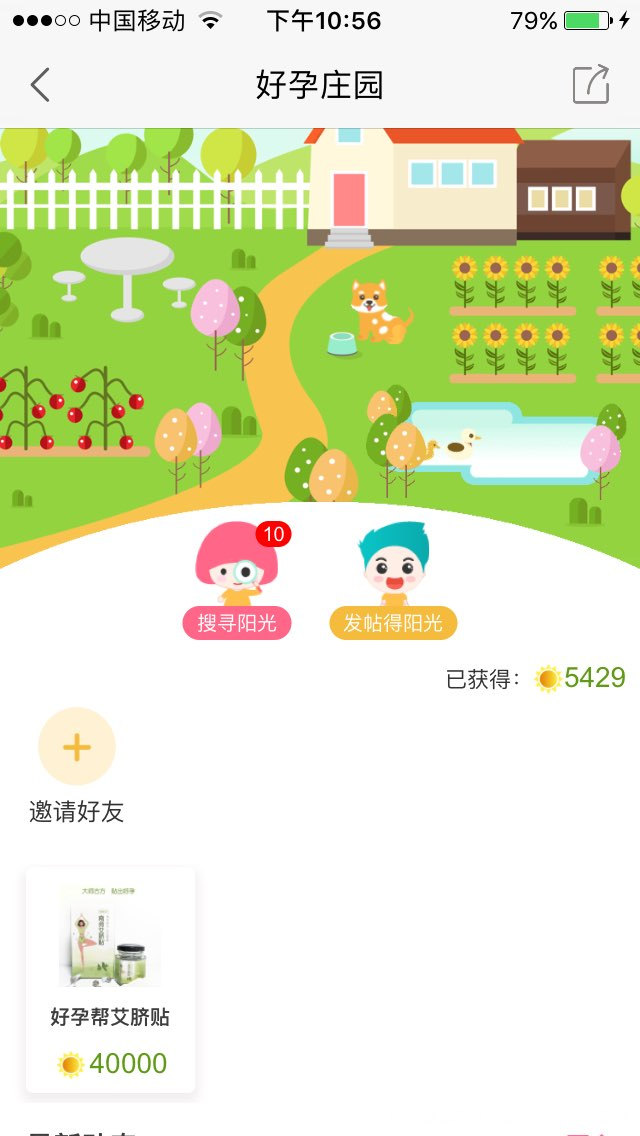Tap 搜寻阳光 to search for sunshine
This screenshot has height=1136, width=640.
237,622
